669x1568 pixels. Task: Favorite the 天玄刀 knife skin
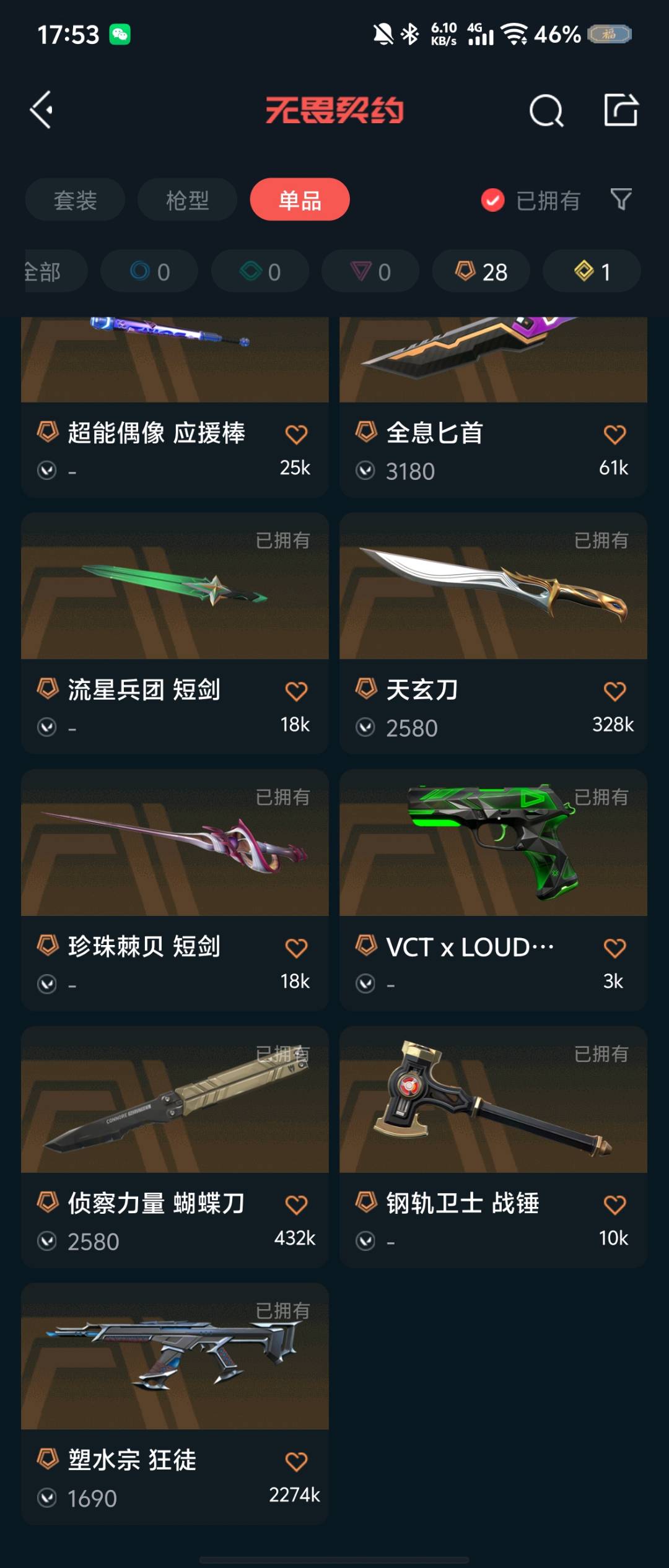click(614, 691)
